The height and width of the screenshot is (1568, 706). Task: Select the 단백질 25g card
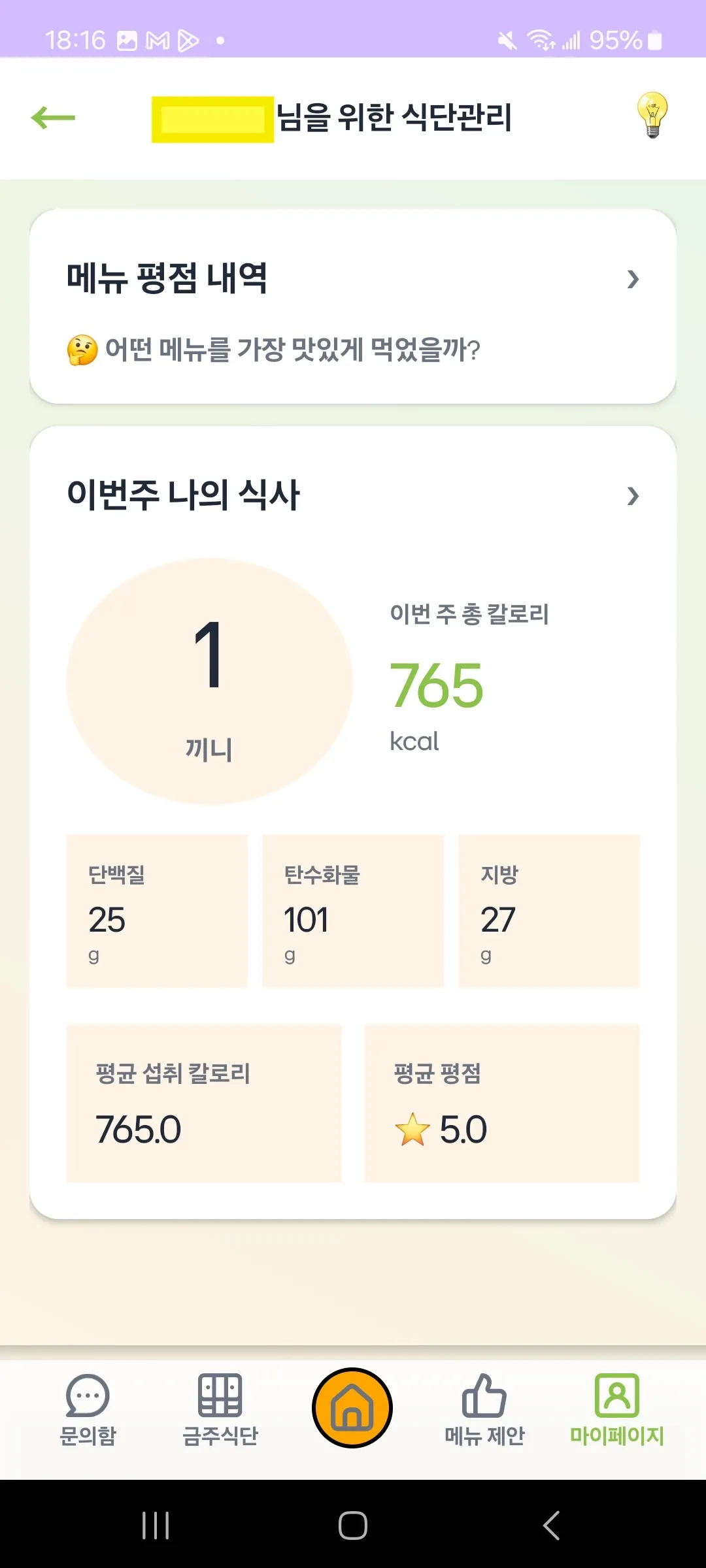pos(157,911)
